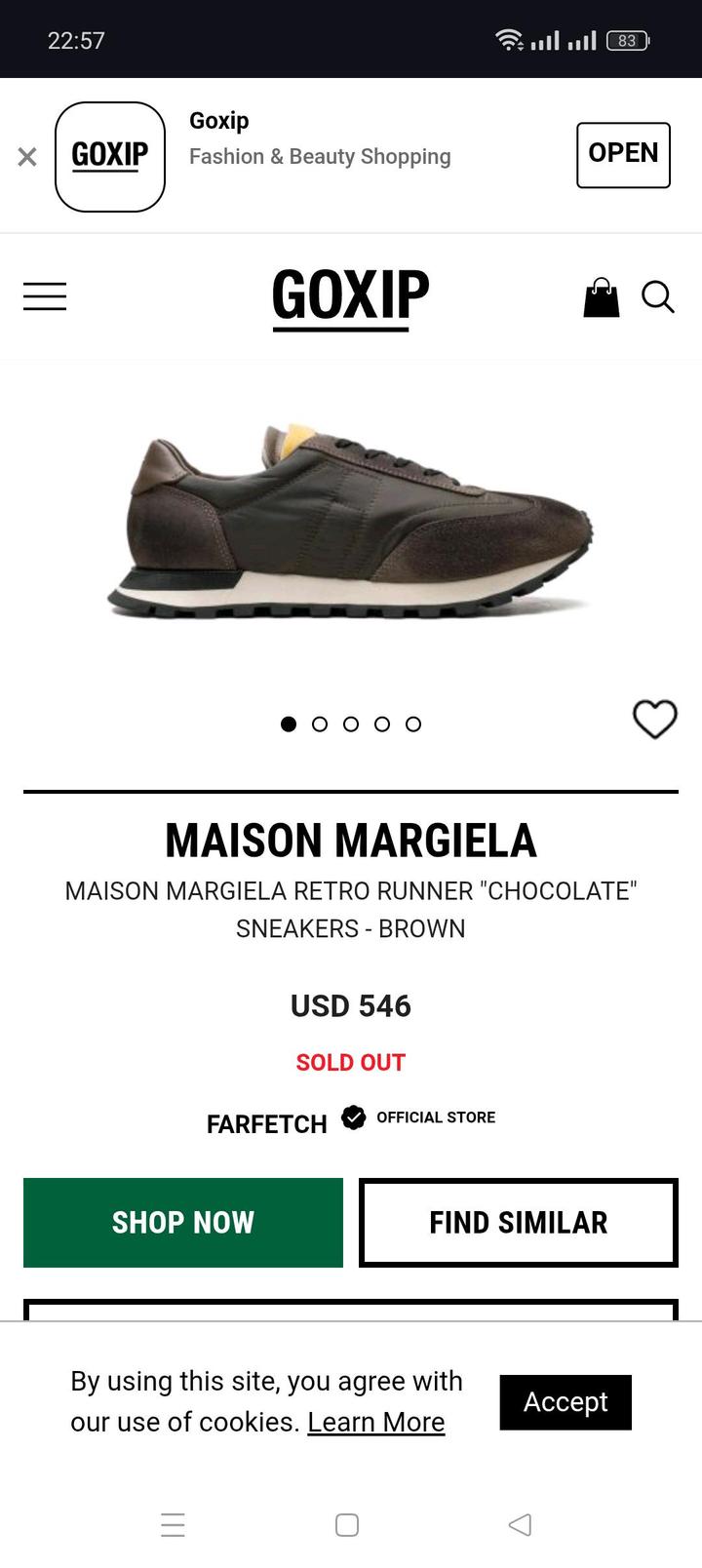The height and width of the screenshot is (1568, 702).
Task: Go back with system navigation arrow
Action: [521, 1524]
